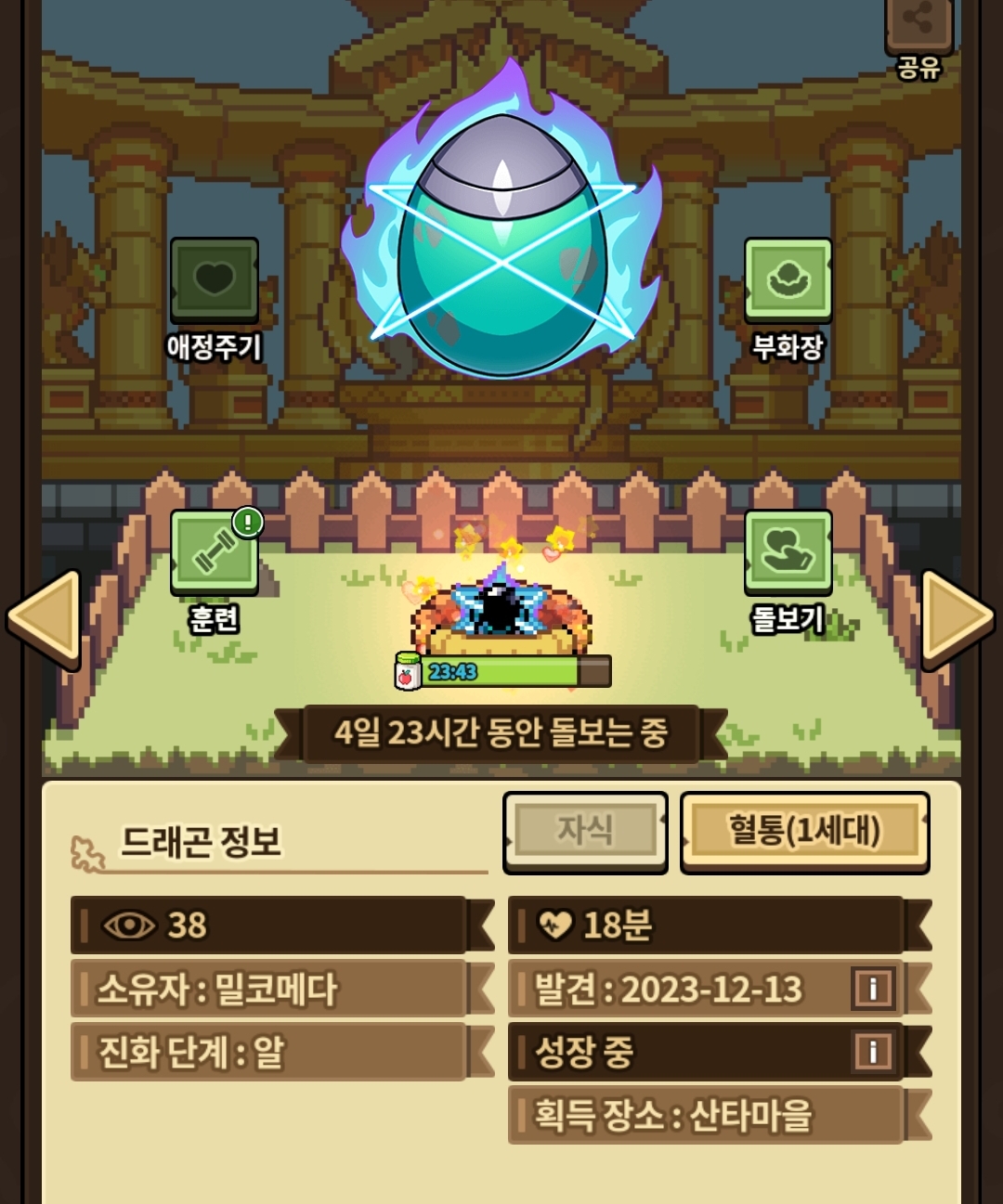Viewport: 1003px width, 1204px height.
Task: Go to the previous dragon with left arrow
Action: point(44,619)
